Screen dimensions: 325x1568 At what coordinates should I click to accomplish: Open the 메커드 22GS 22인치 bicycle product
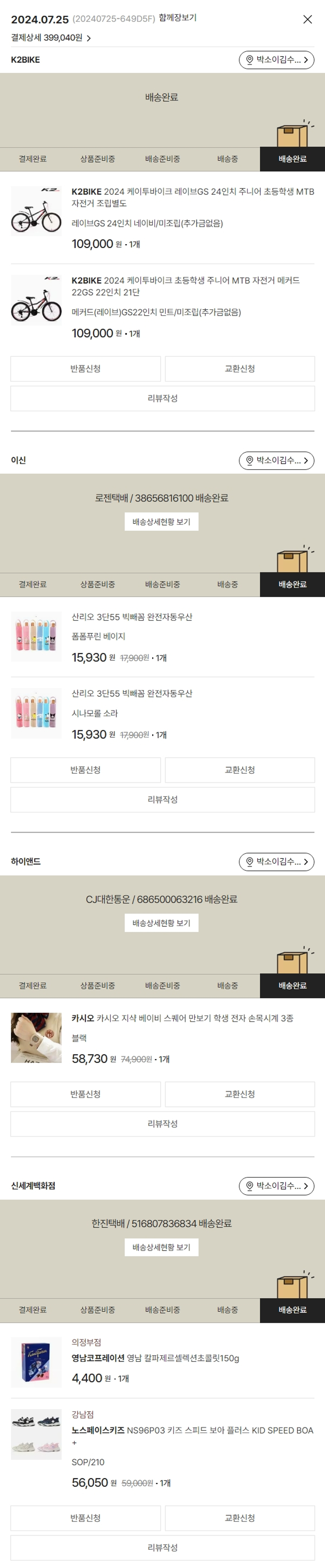tap(185, 286)
